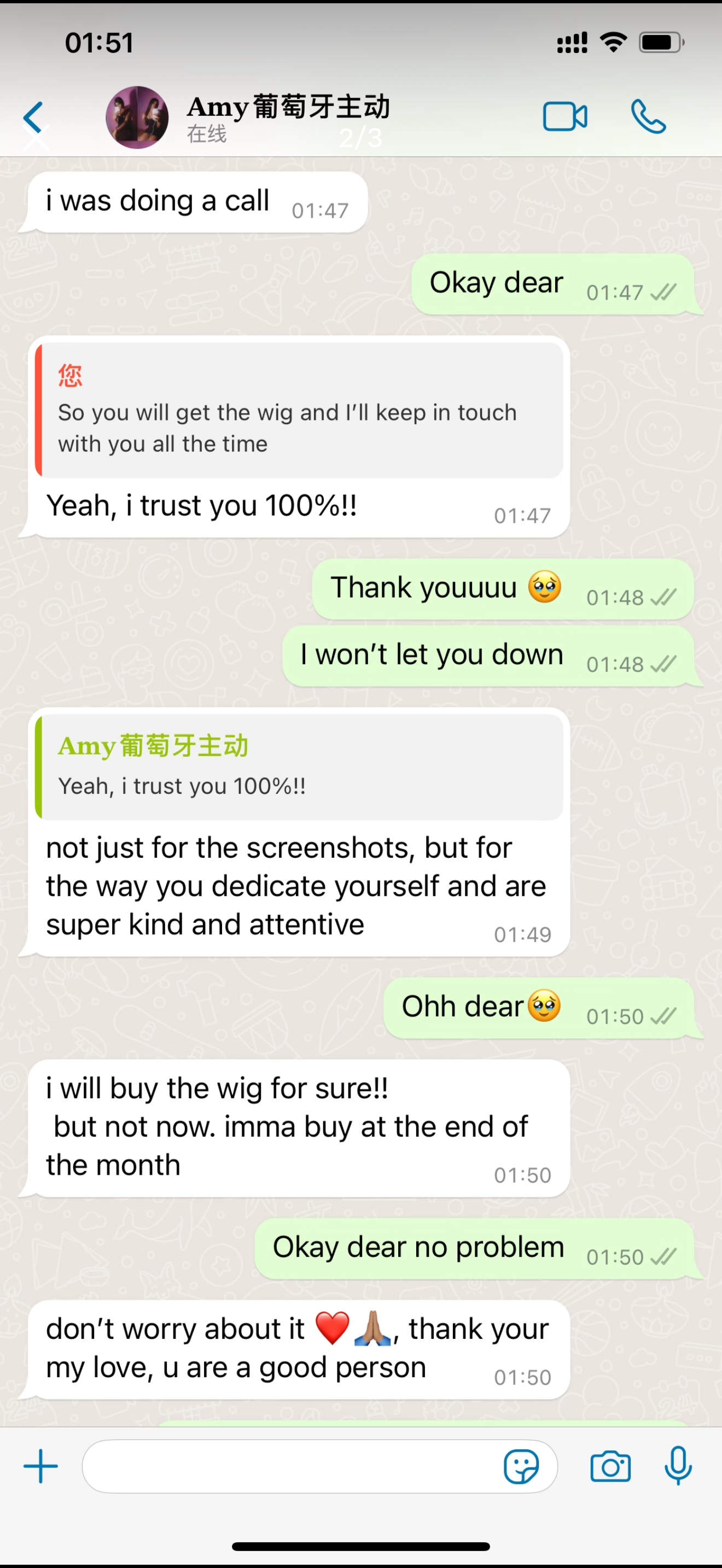Start a voice call with Amy

click(648, 116)
